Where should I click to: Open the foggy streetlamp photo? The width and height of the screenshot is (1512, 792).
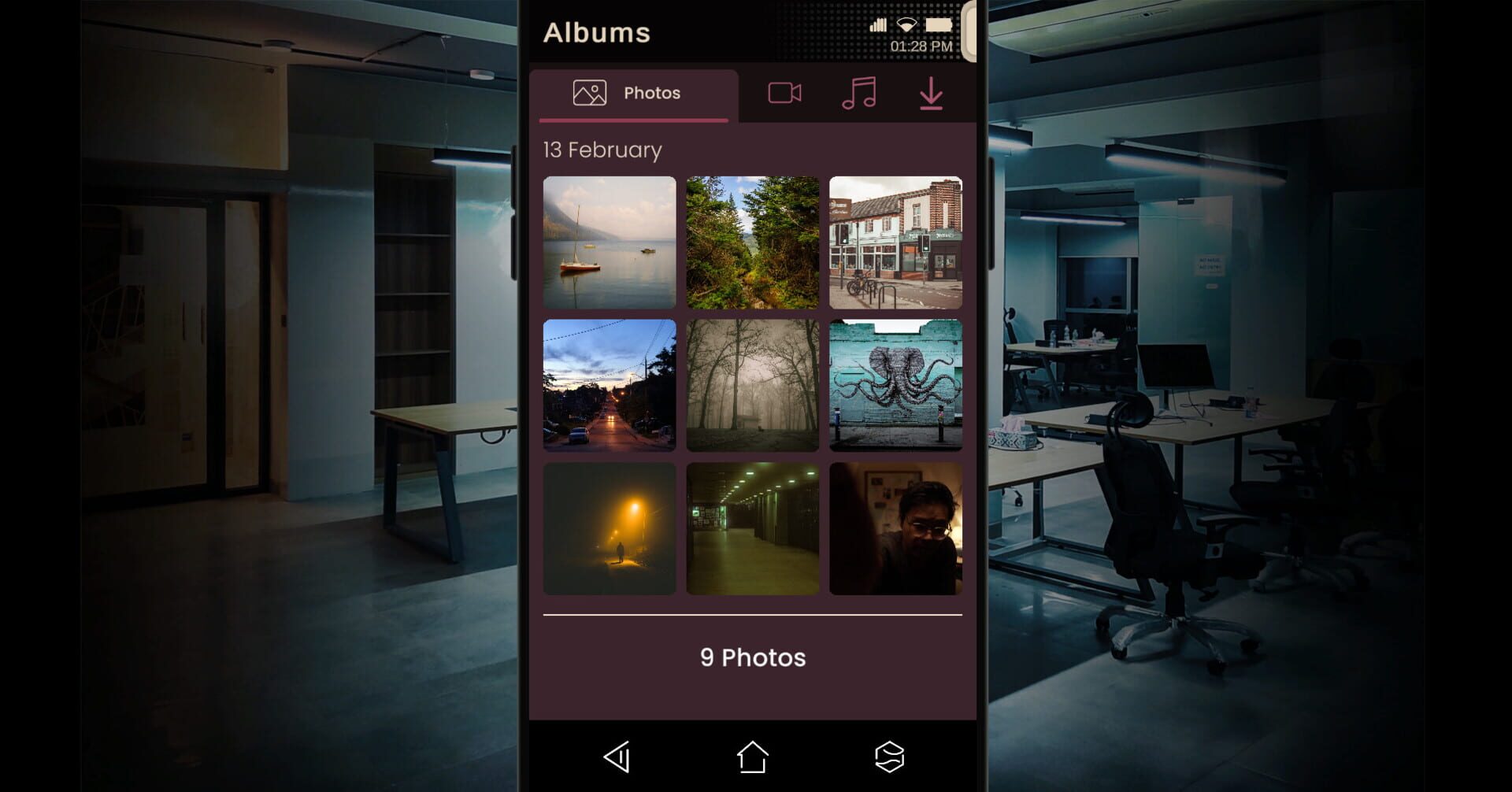[609, 528]
